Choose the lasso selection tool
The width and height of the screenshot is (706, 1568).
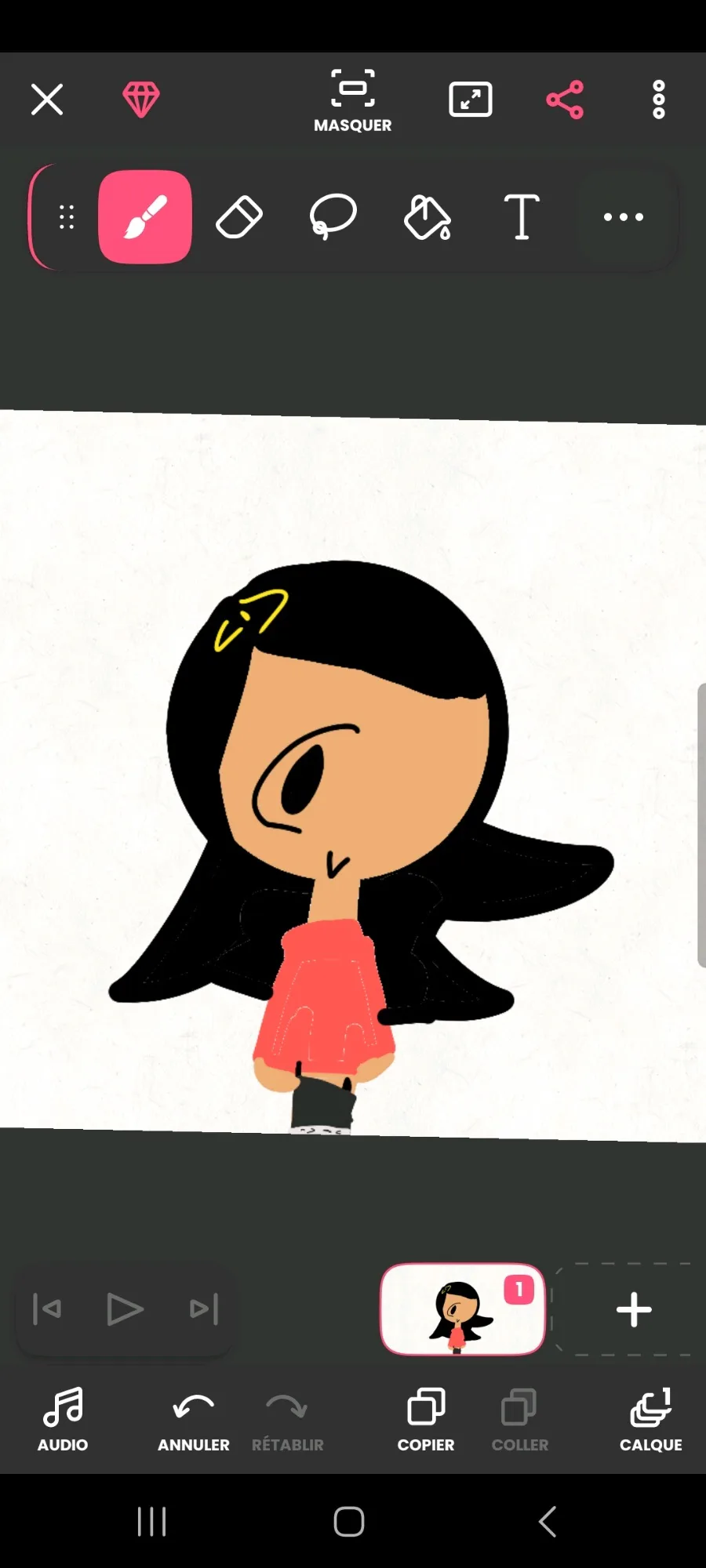click(333, 216)
